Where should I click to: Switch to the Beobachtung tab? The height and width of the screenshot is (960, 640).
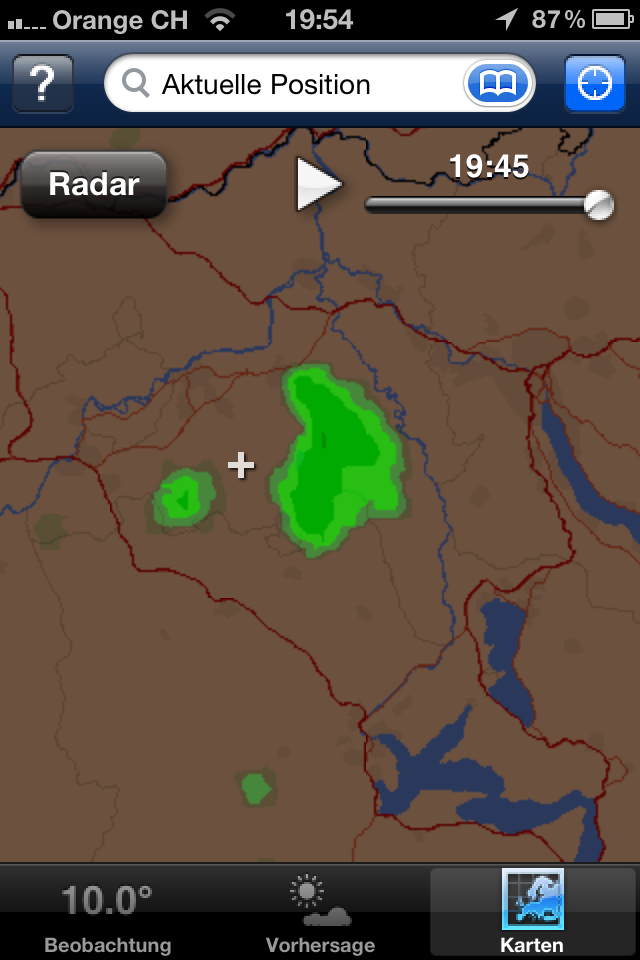click(107, 912)
